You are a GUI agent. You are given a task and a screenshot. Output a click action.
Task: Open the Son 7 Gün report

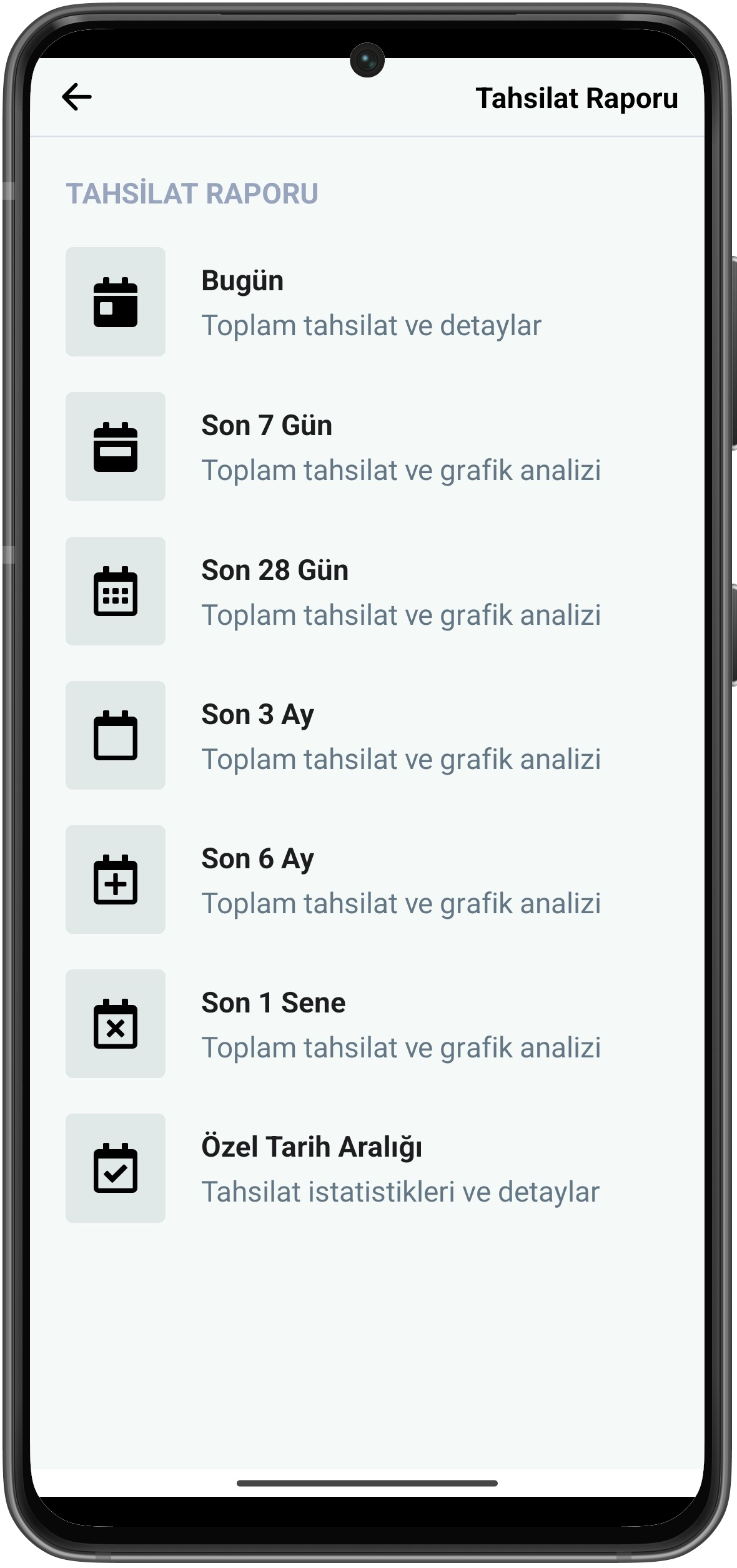pyautogui.click(x=368, y=447)
